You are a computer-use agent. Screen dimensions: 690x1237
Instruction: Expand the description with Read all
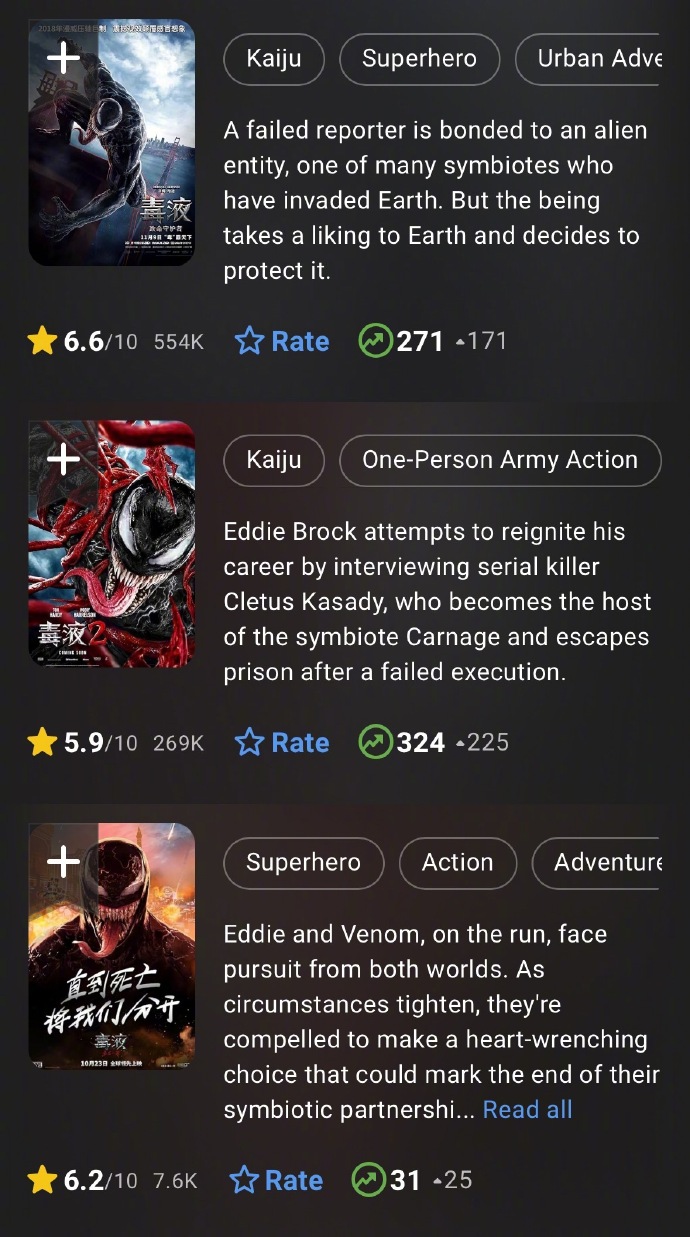pyautogui.click(x=527, y=1109)
